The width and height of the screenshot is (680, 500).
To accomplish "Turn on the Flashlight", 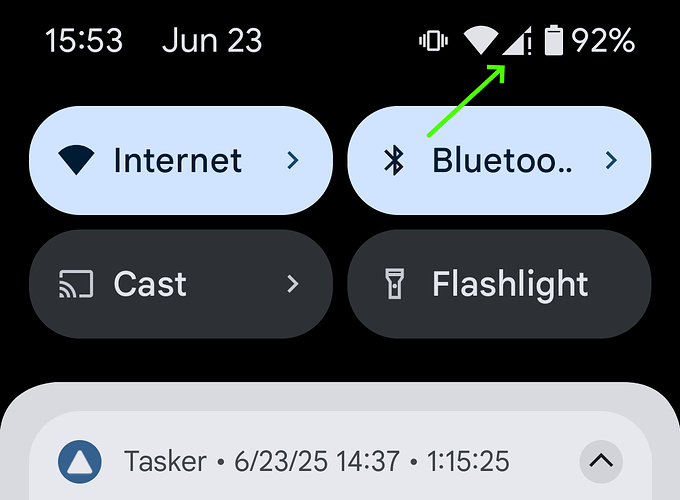I will [498, 284].
